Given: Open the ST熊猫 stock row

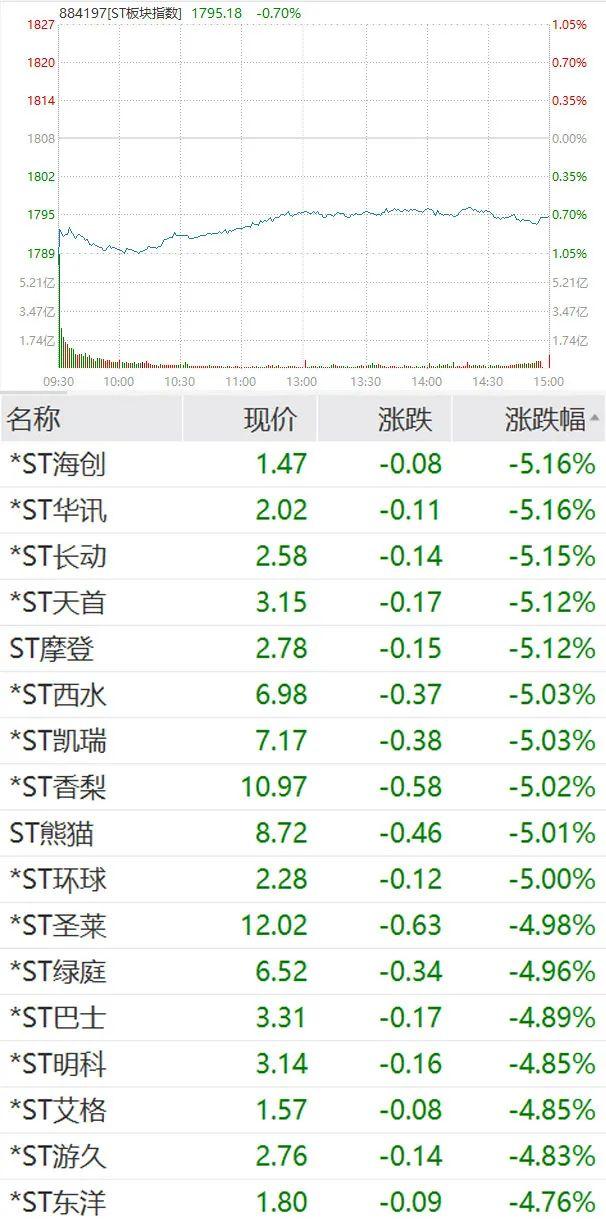Looking at the screenshot, I should coord(303,833).
